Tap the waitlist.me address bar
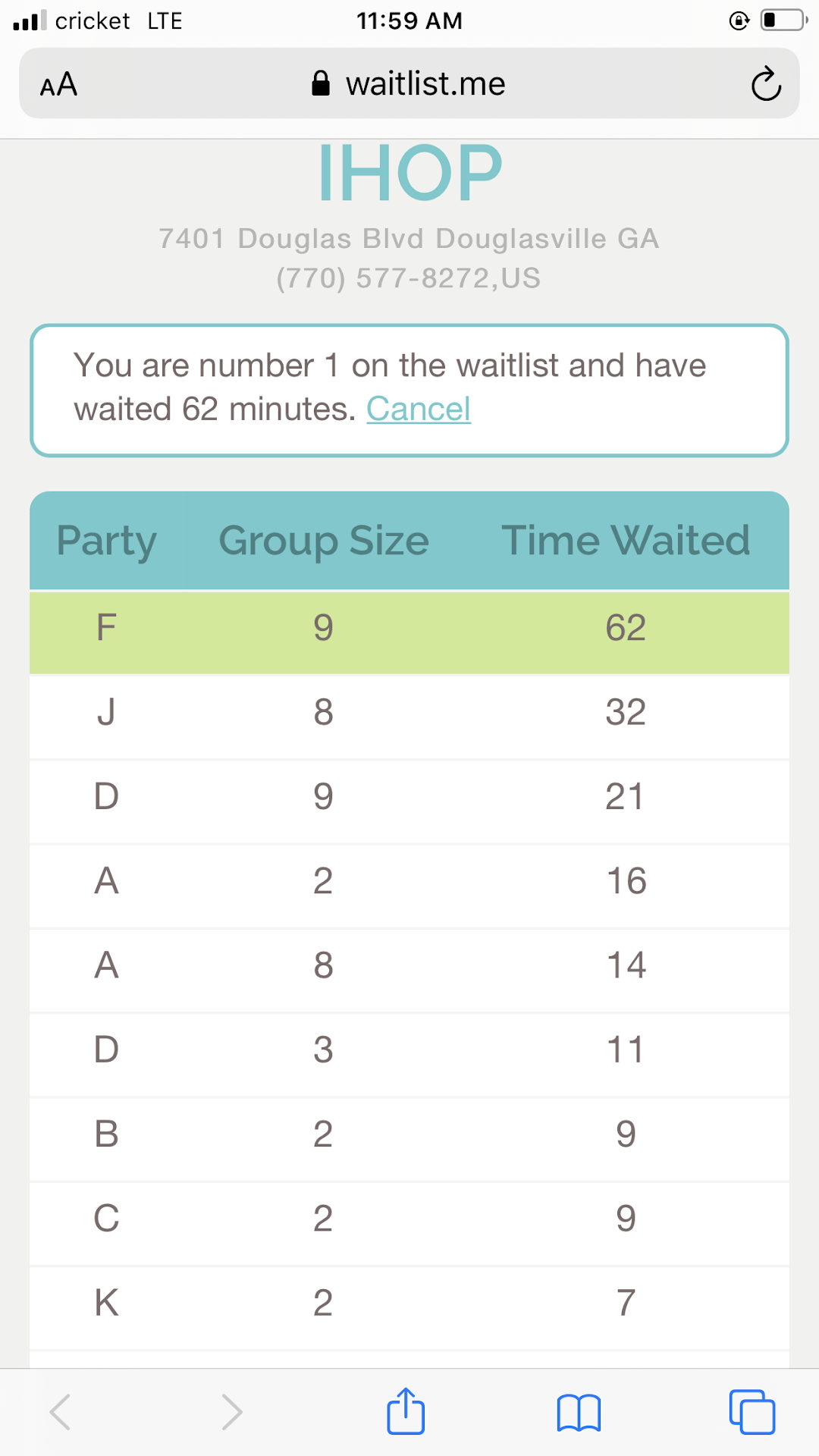This screenshot has height=1456, width=819. tap(409, 84)
